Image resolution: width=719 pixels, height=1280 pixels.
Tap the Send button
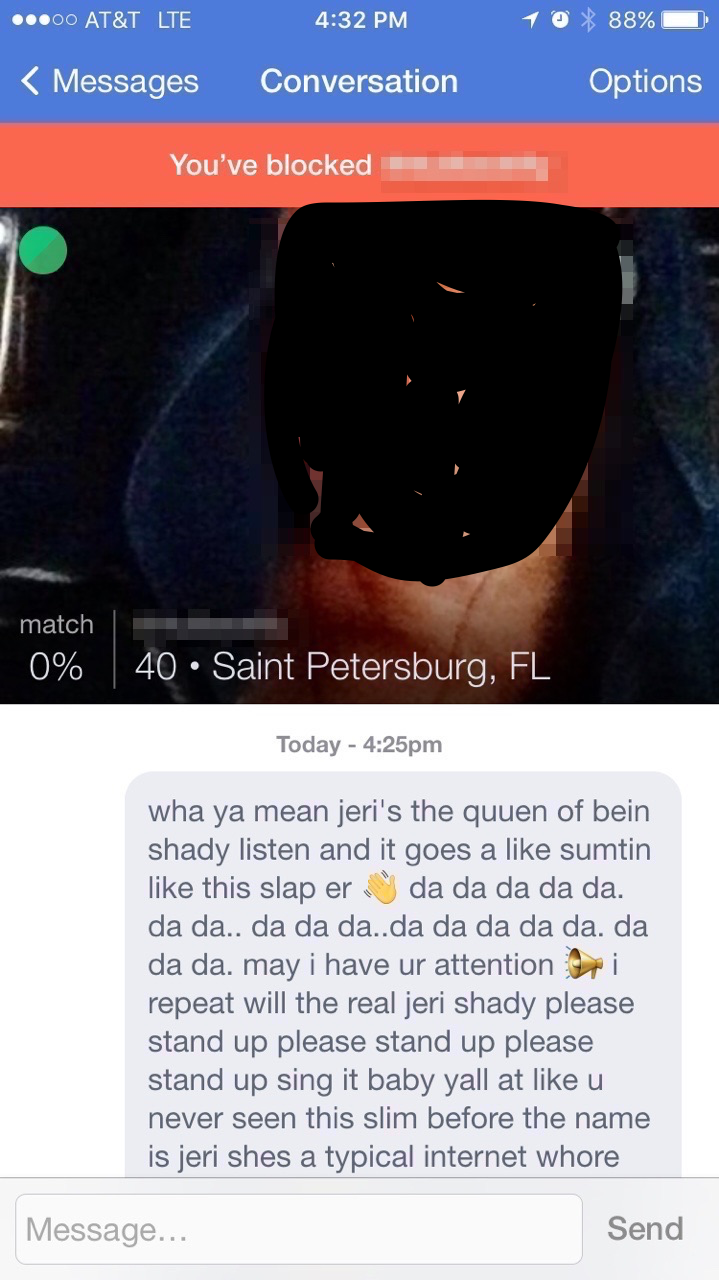pos(645,1229)
